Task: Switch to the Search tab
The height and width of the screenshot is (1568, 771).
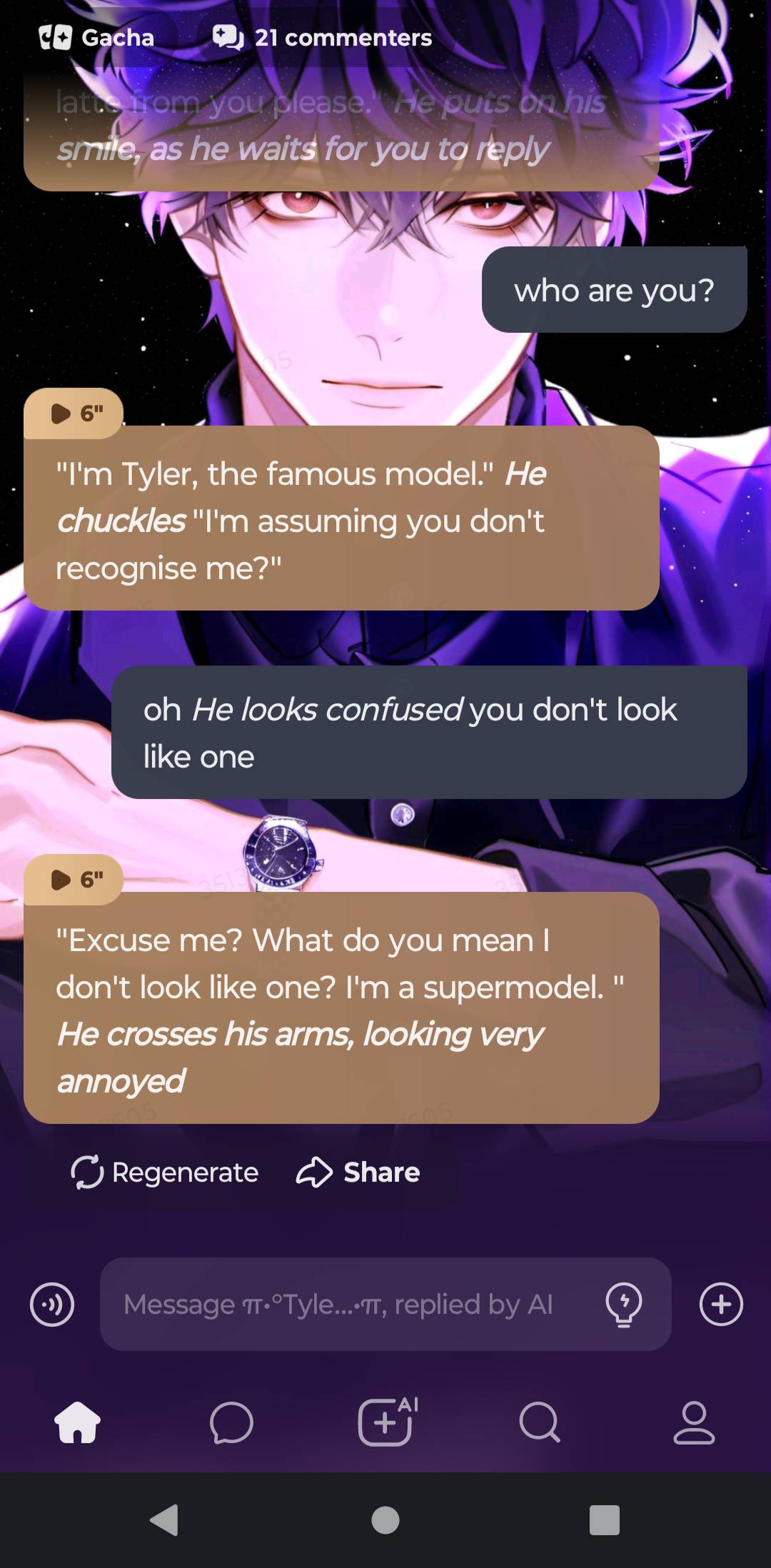Action: tap(540, 1422)
